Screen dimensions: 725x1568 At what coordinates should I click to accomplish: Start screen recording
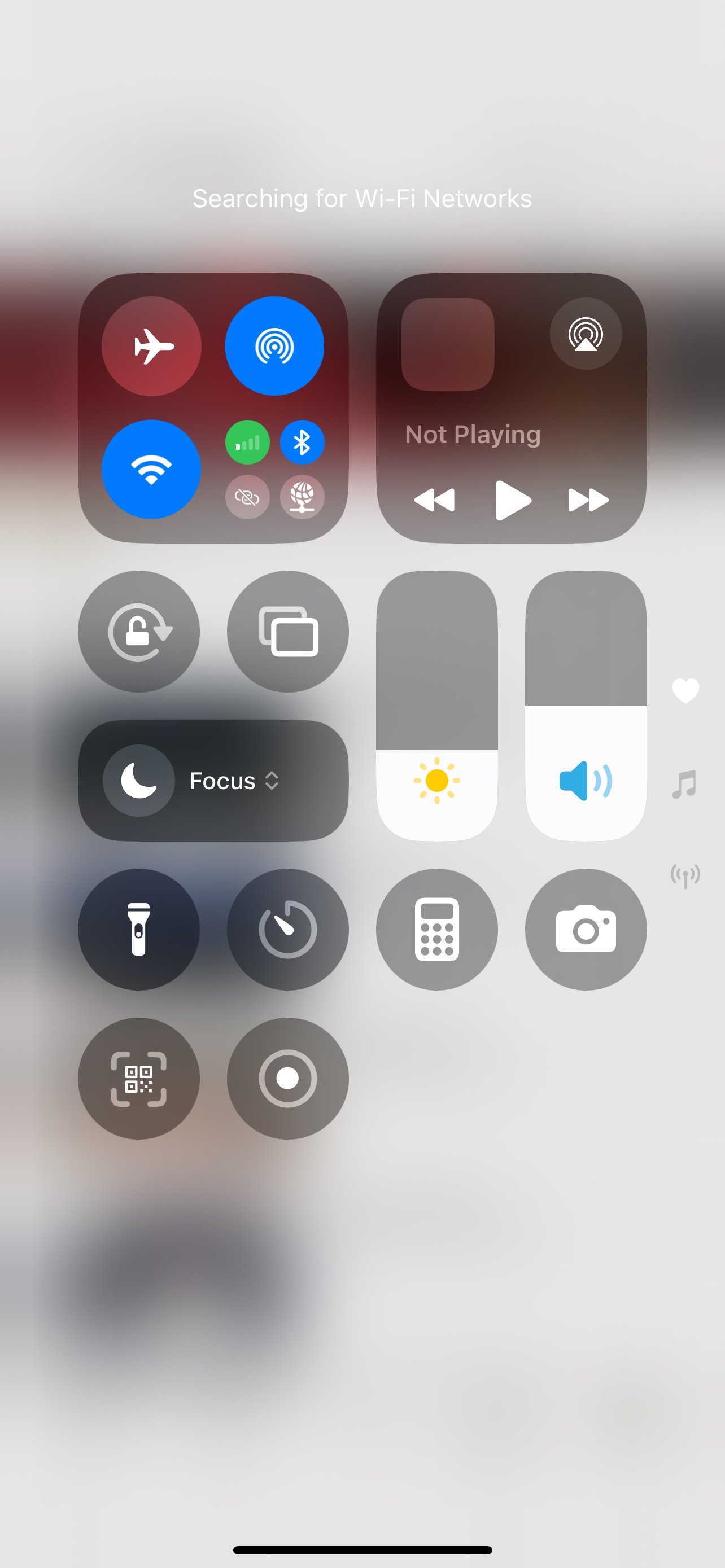[288, 1079]
